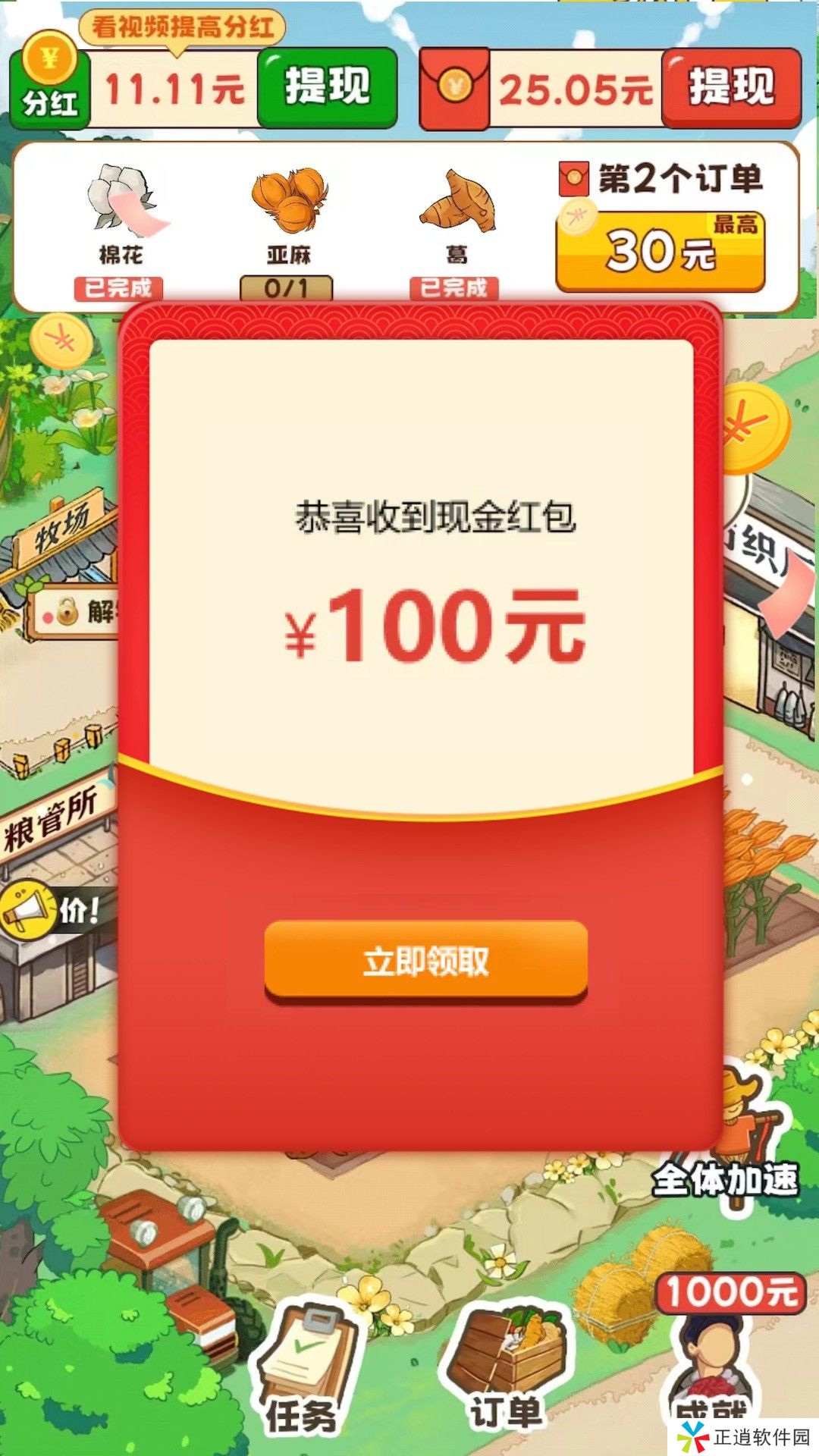The height and width of the screenshot is (1456, 819).
Task: Tap the red 提现 button beside 25.05元
Action: point(731,86)
